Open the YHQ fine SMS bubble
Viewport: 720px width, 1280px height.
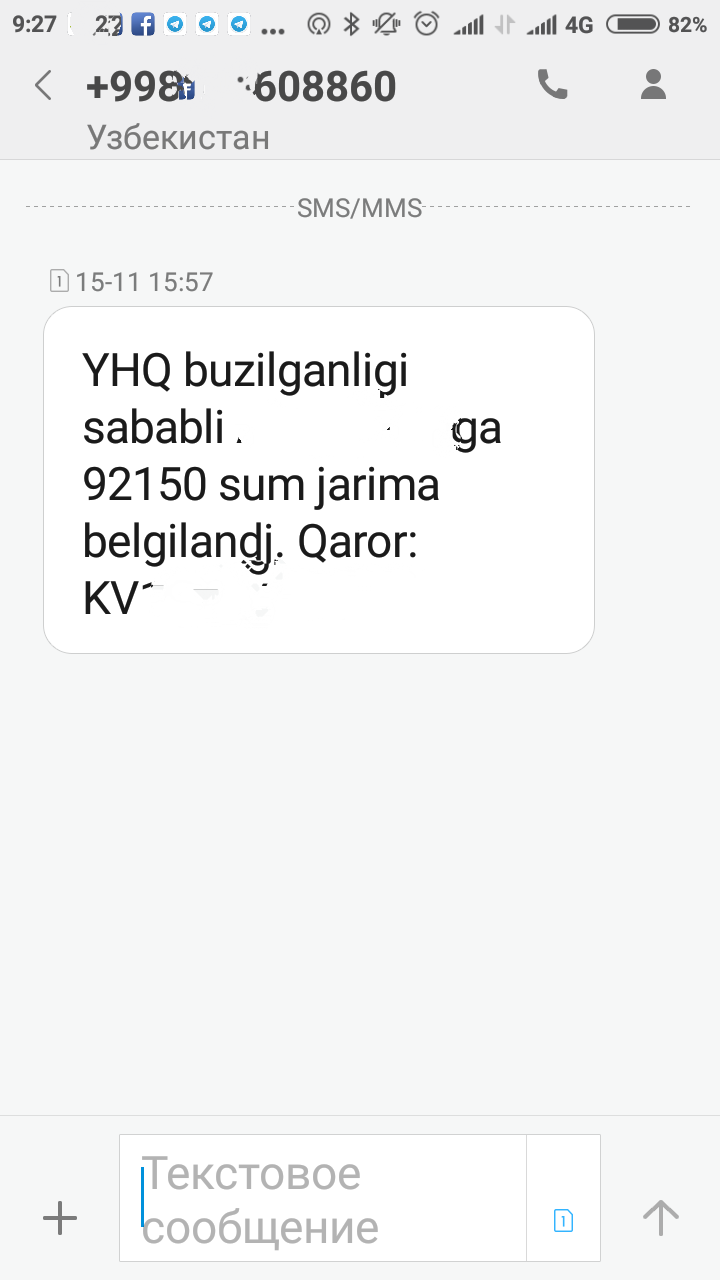pos(318,480)
